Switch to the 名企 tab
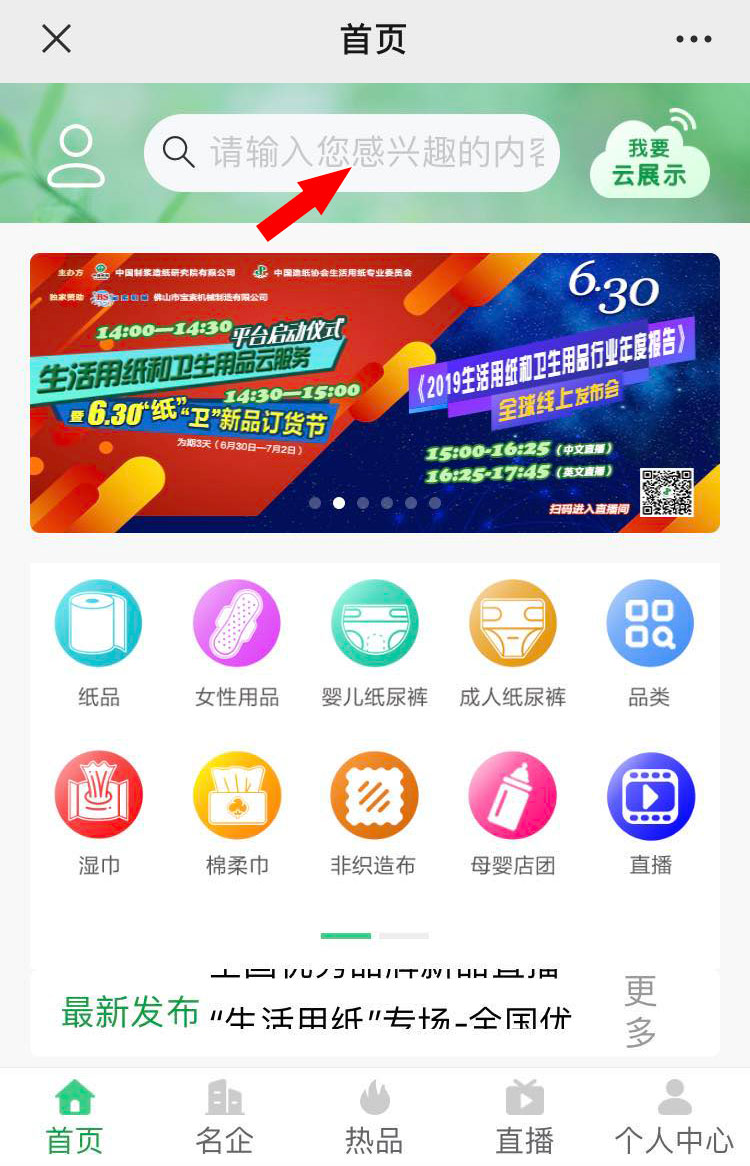This screenshot has width=750, height=1166. pos(224,1117)
